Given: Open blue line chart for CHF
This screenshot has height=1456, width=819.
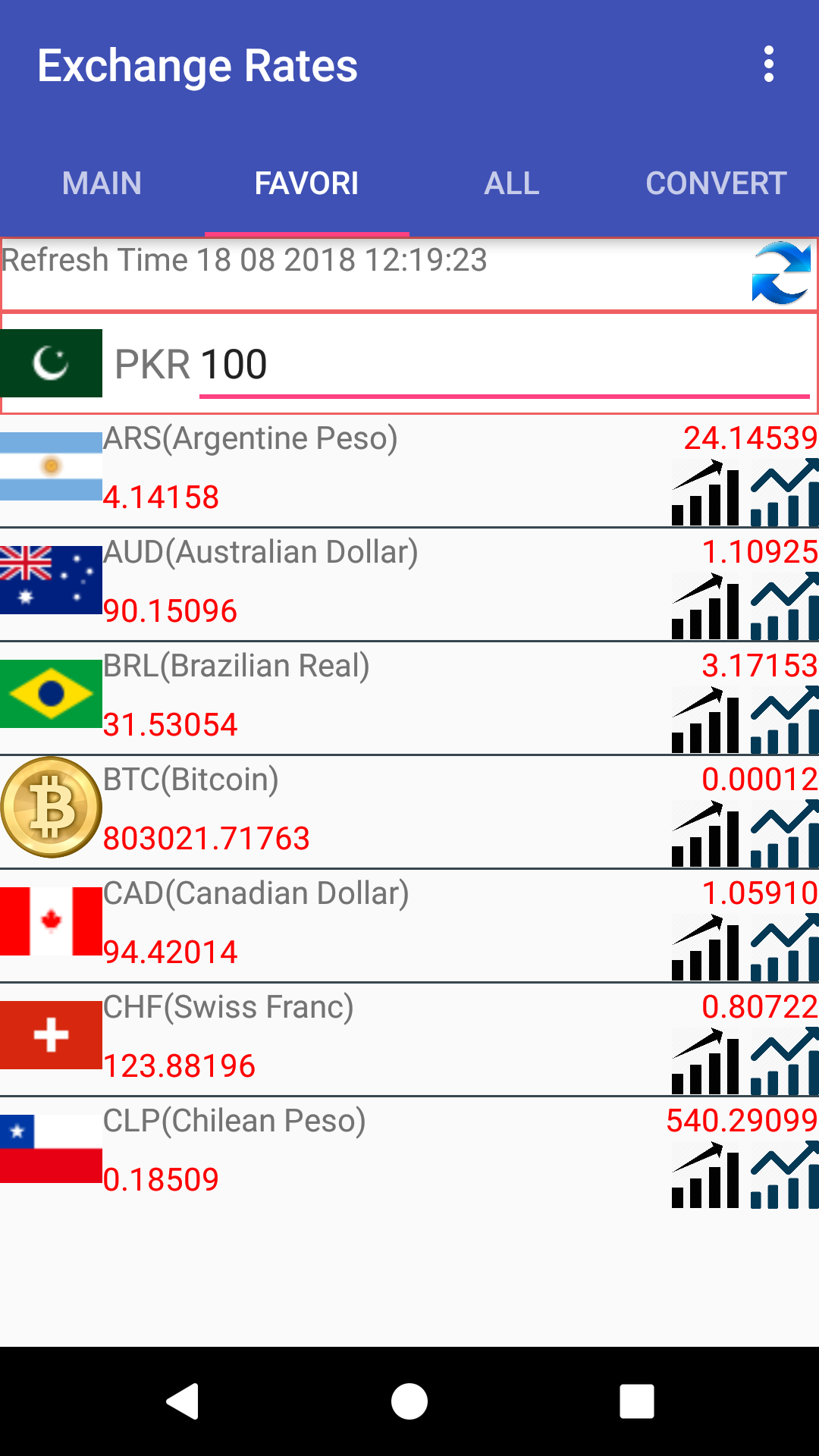Looking at the screenshot, I should coord(785,1062).
